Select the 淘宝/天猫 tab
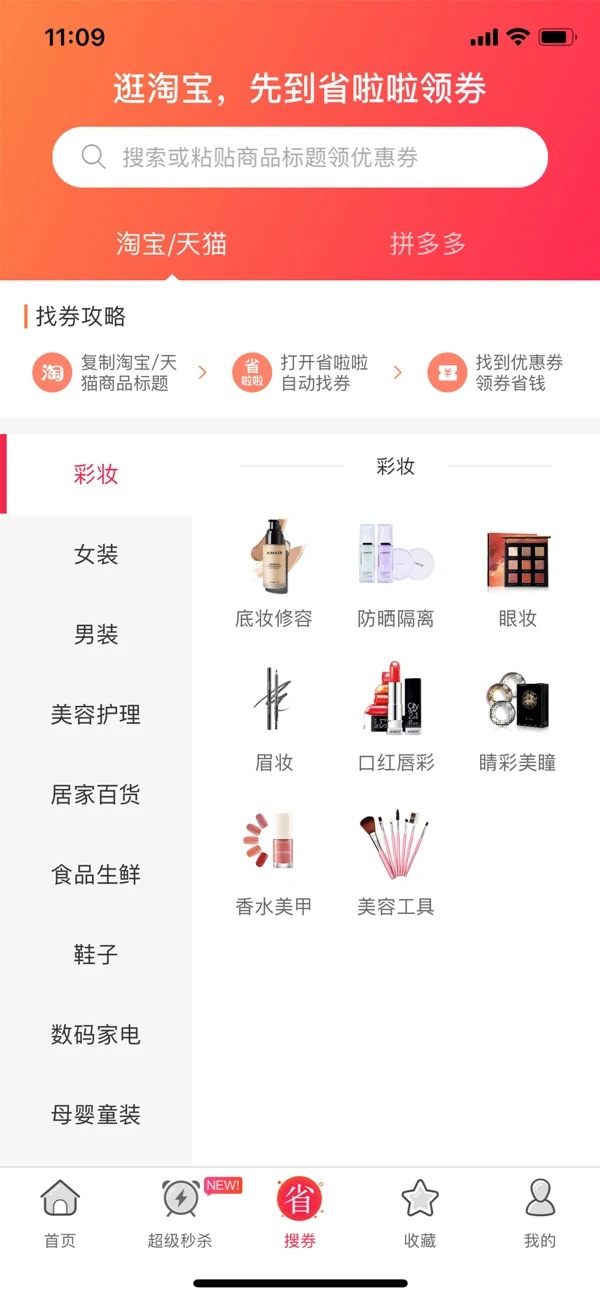Screen dimensions: 600x1299 click(171, 244)
